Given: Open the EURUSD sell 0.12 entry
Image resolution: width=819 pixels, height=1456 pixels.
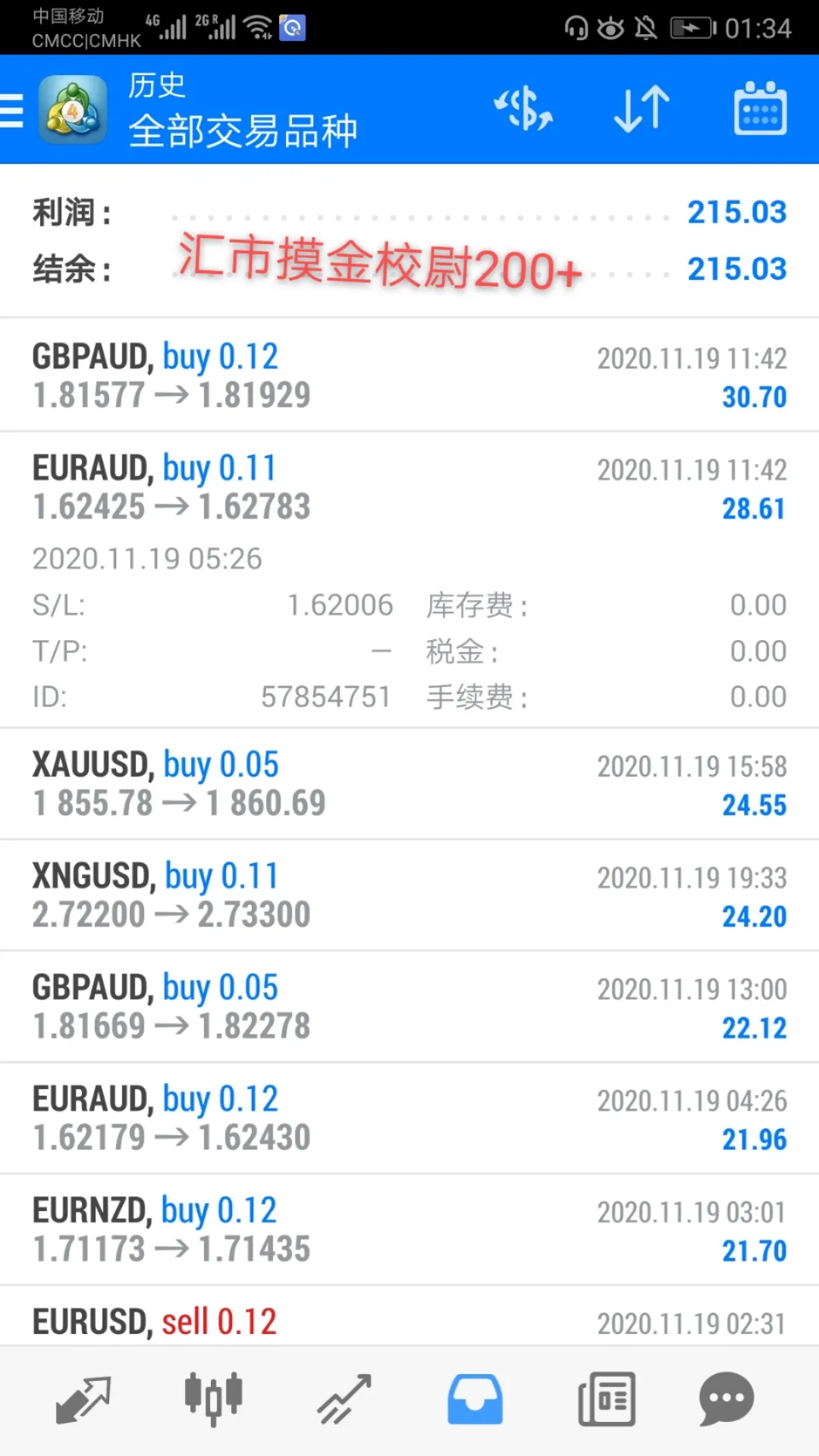Looking at the screenshot, I should [409, 1316].
